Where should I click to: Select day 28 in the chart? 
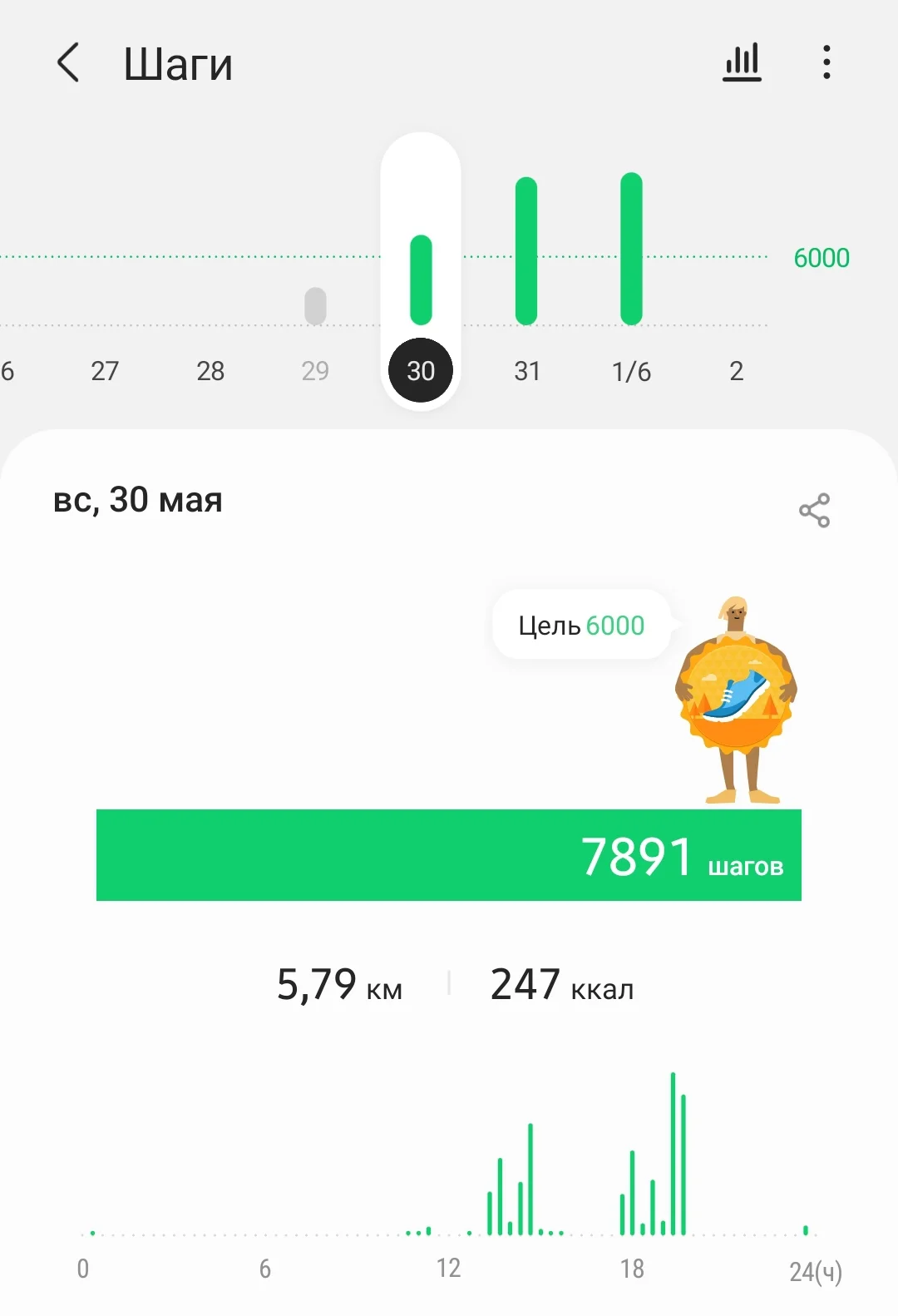pos(210,371)
